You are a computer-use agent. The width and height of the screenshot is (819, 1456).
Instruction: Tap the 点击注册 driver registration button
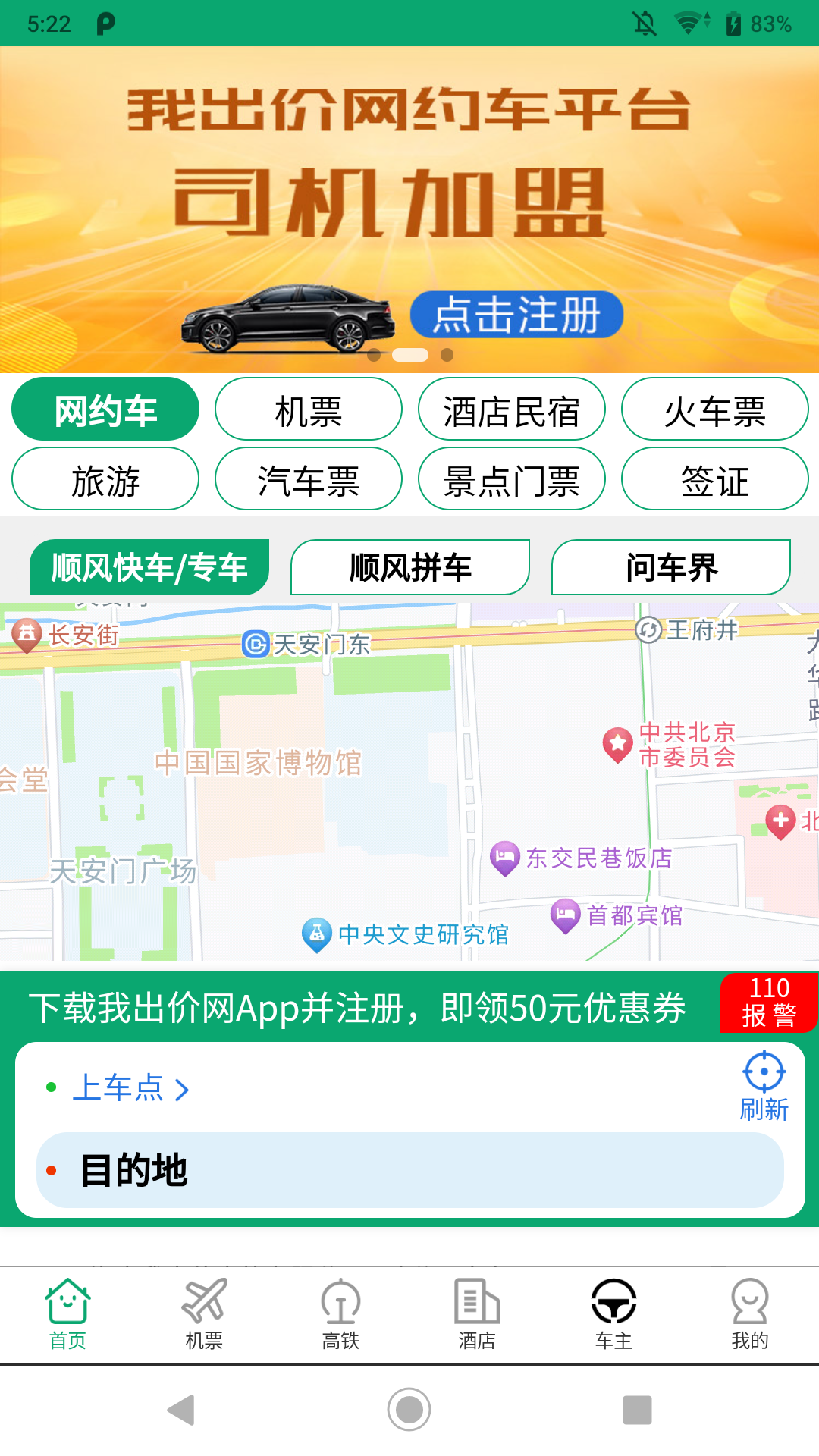click(x=516, y=313)
